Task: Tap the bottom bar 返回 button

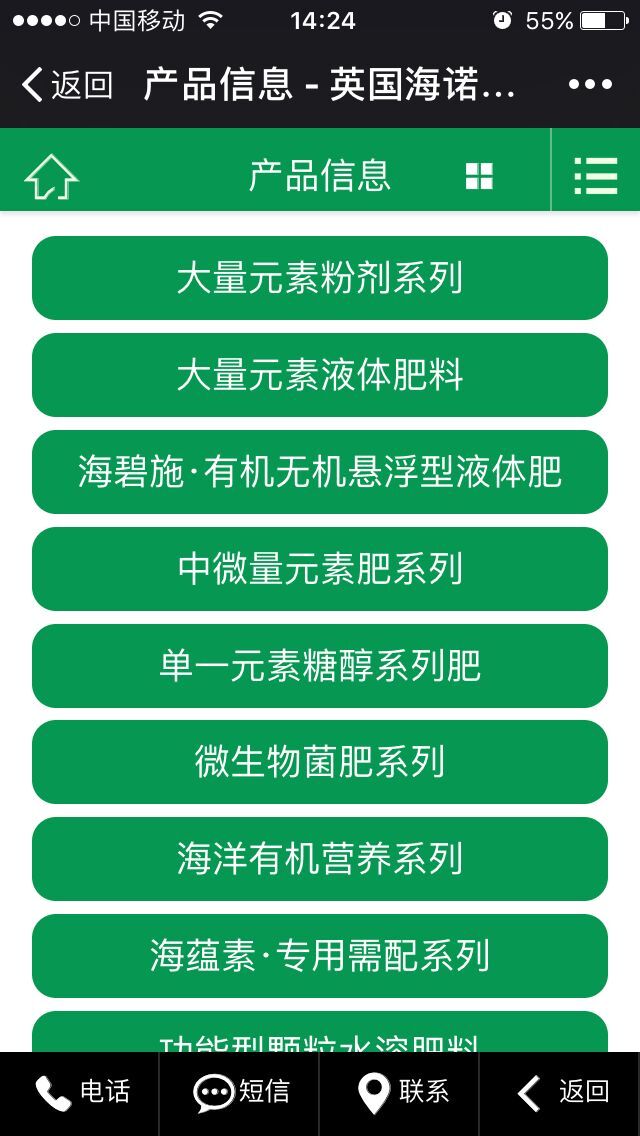Action: [560, 1093]
